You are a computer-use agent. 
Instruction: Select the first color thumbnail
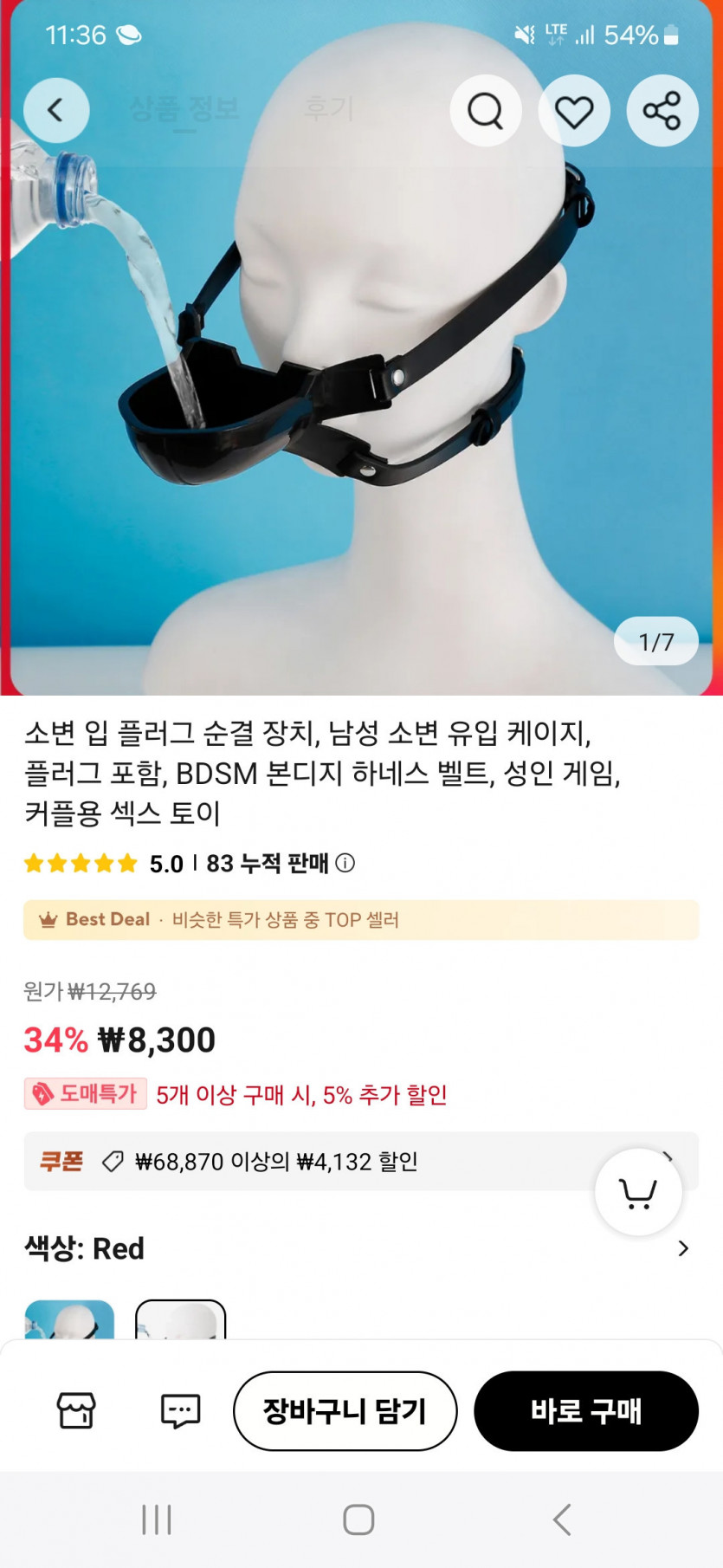tap(69, 1320)
